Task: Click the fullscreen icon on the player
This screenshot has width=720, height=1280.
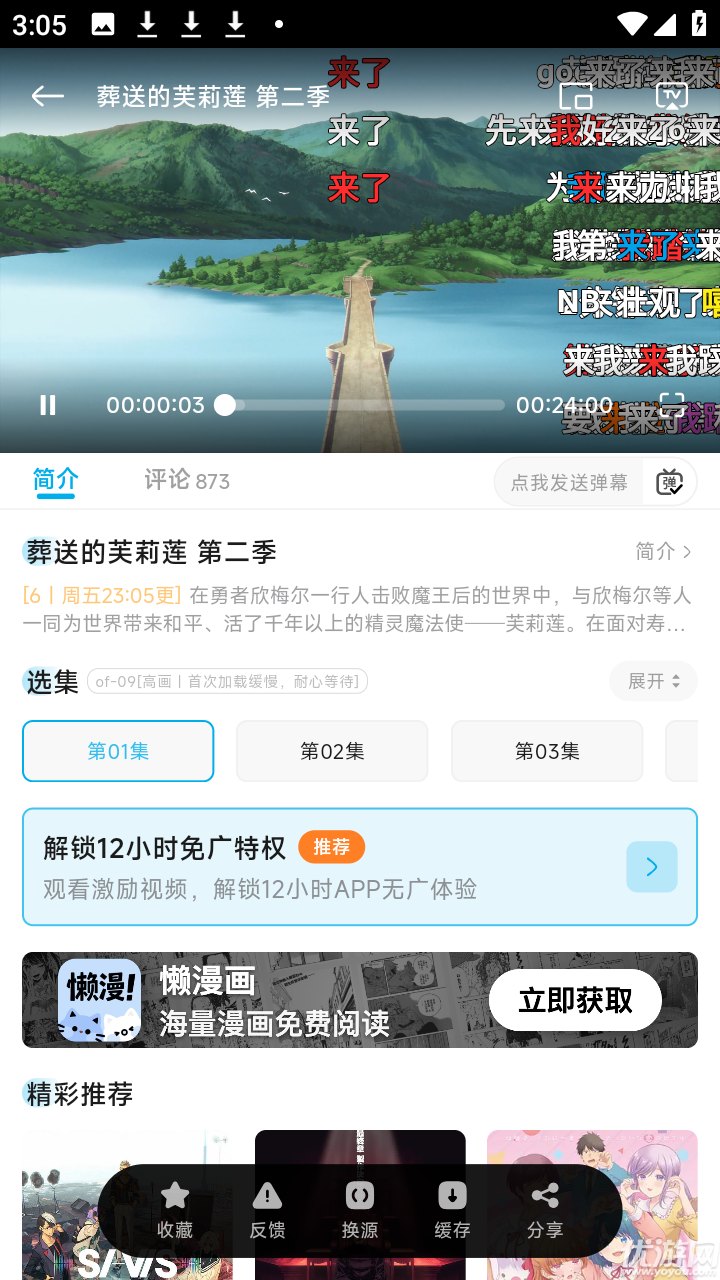Action: click(x=673, y=405)
